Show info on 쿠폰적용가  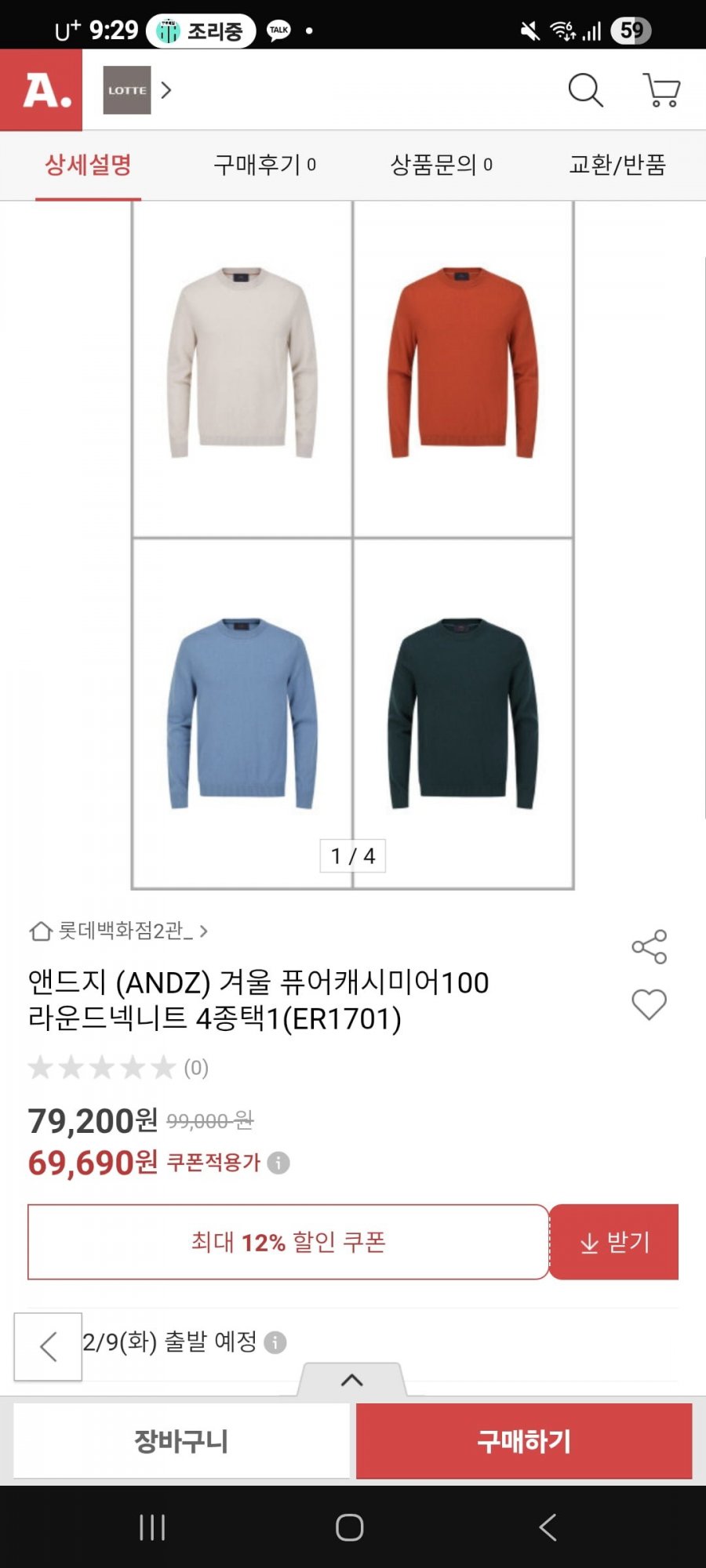pyautogui.click(x=278, y=1163)
